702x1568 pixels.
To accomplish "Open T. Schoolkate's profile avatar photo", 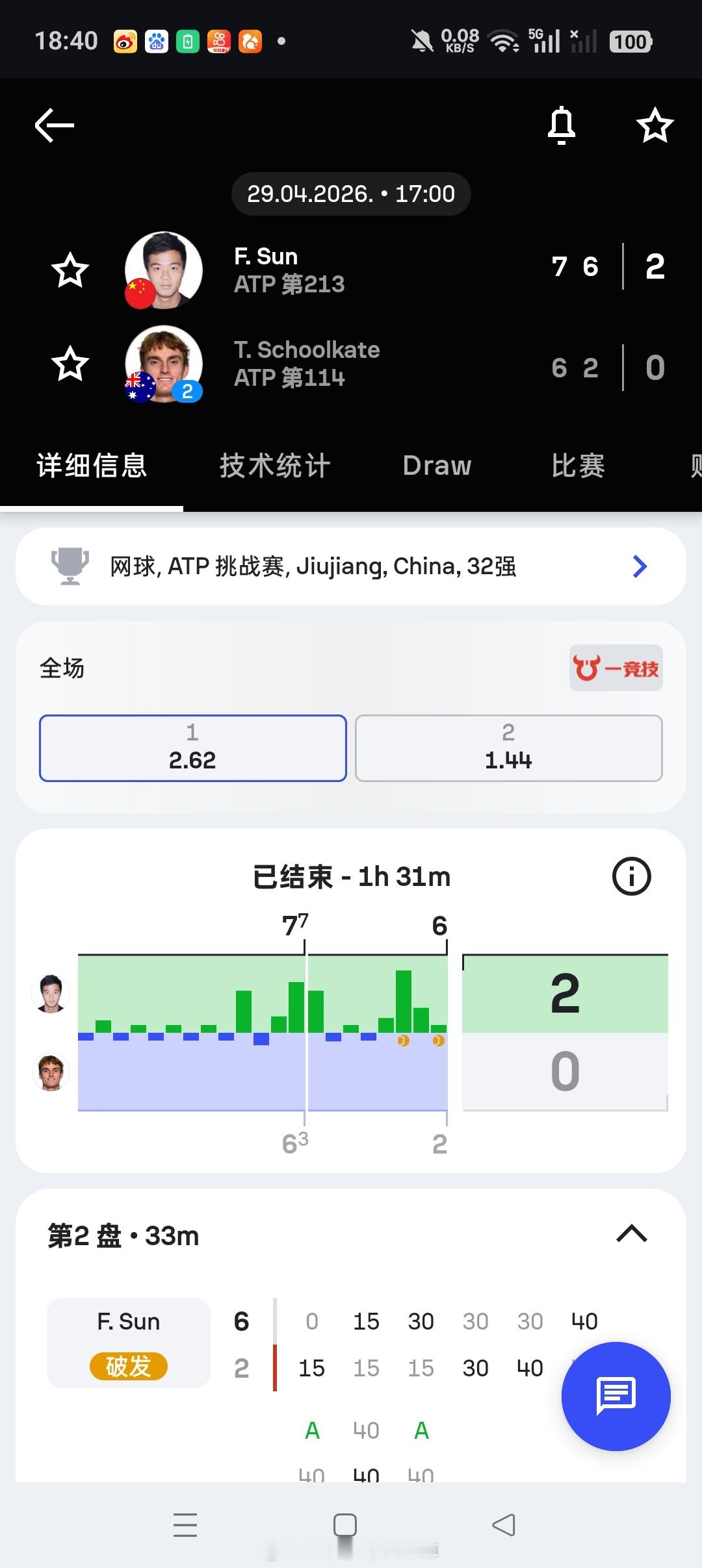I will [163, 364].
